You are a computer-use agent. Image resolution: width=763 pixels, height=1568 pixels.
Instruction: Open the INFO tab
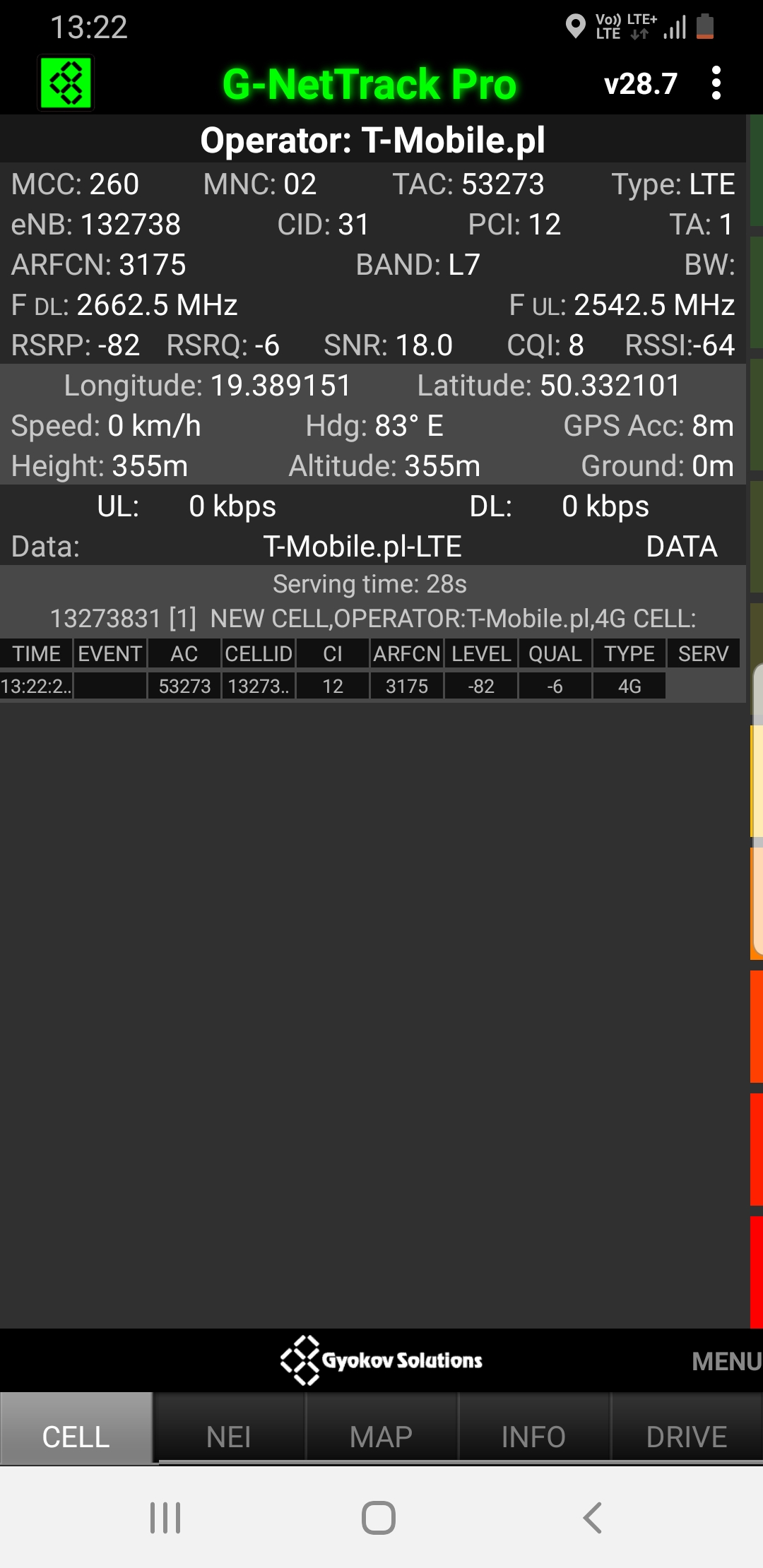point(533,1437)
